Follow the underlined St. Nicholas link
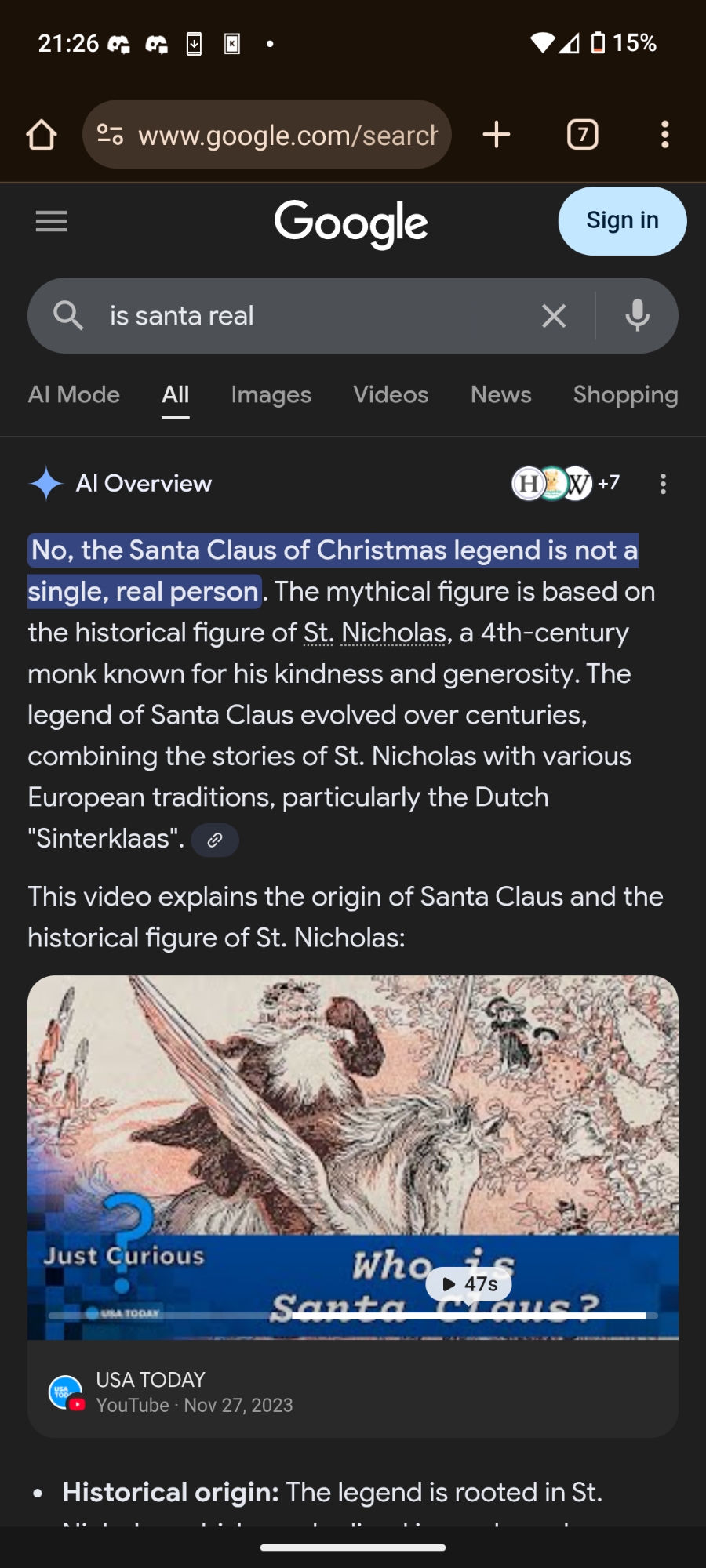 pyautogui.click(x=375, y=633)
